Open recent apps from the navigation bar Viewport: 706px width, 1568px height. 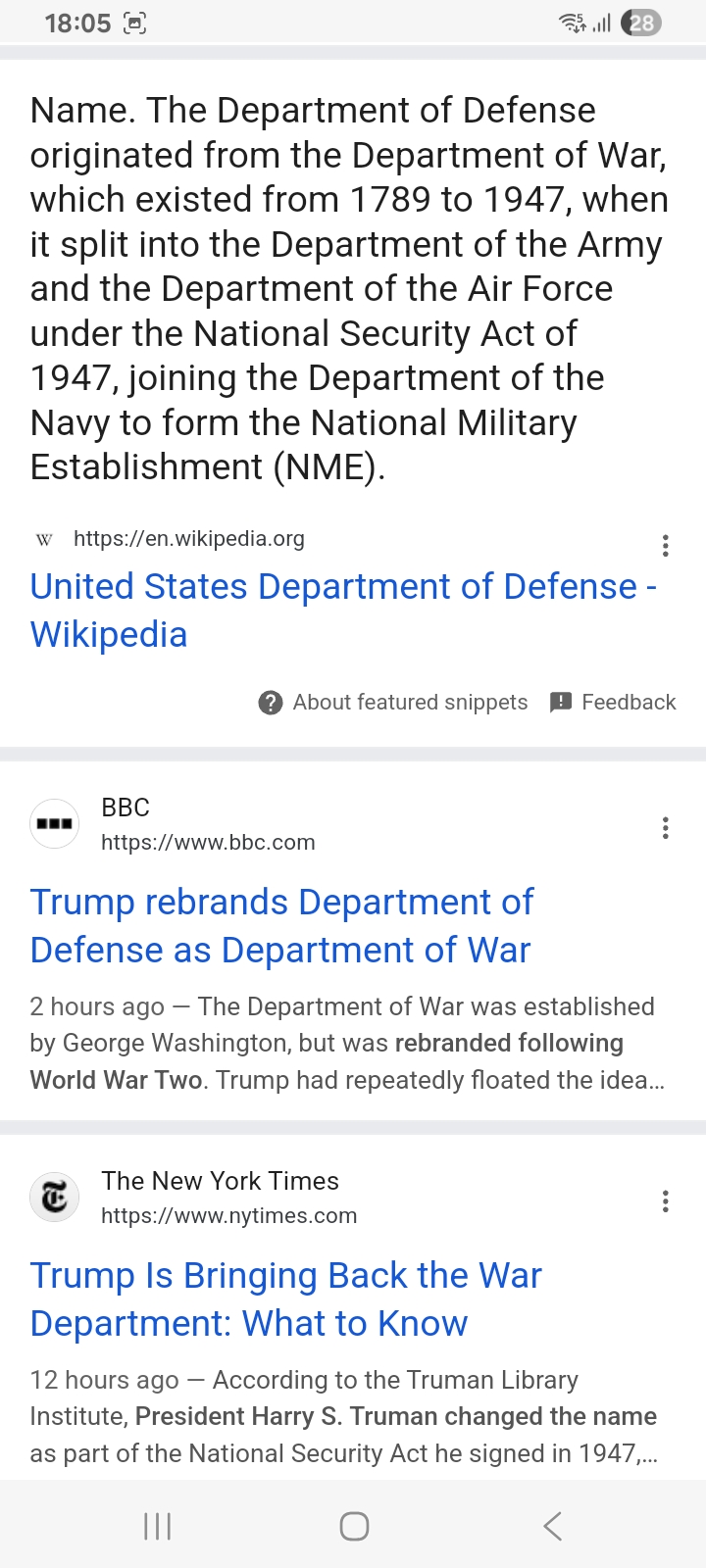point(157,1526)
